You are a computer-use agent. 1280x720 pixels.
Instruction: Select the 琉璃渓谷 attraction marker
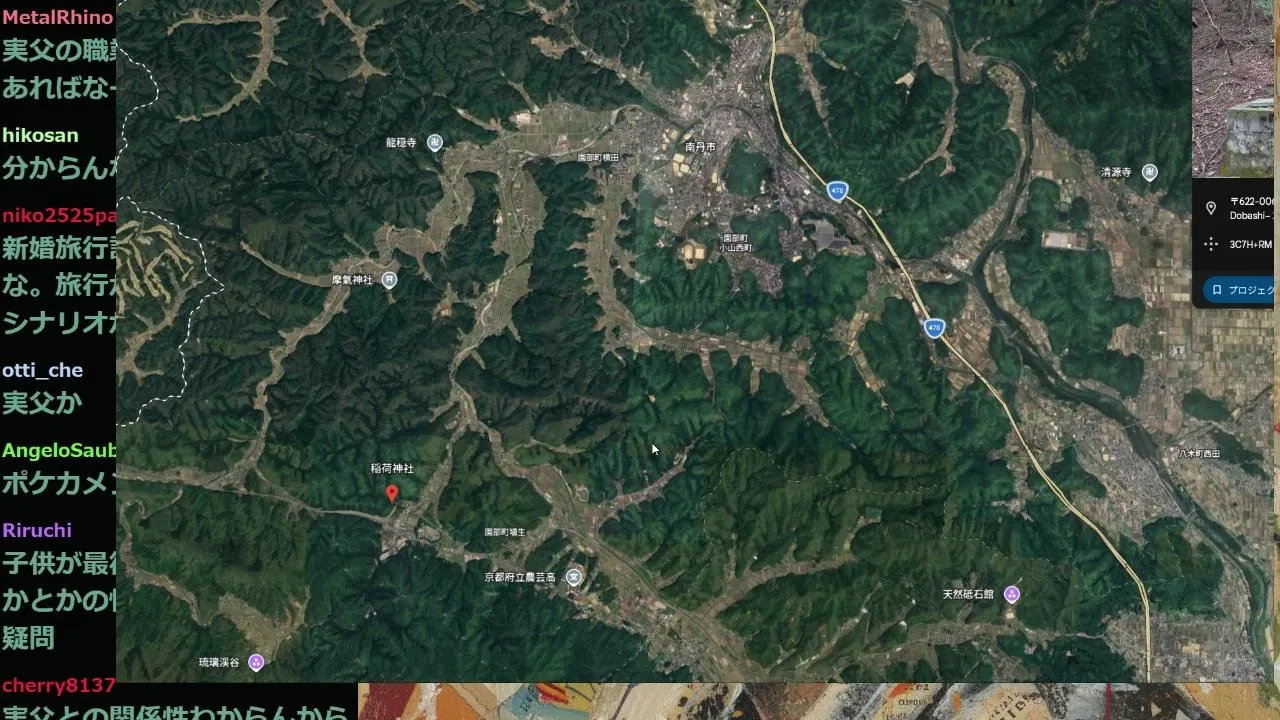pos(256,662)
